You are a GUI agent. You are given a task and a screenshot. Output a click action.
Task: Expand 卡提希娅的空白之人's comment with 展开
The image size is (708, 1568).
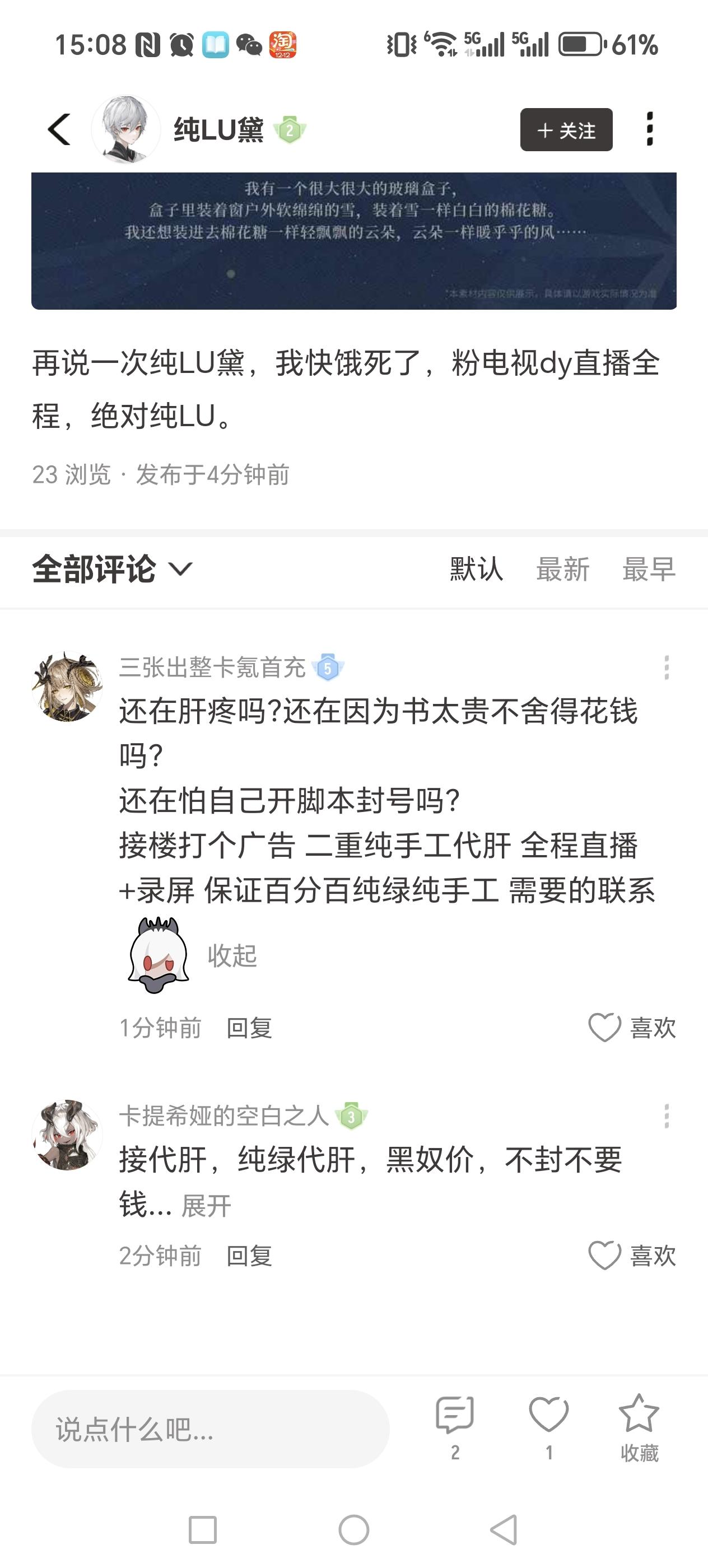pos(206,1206)
